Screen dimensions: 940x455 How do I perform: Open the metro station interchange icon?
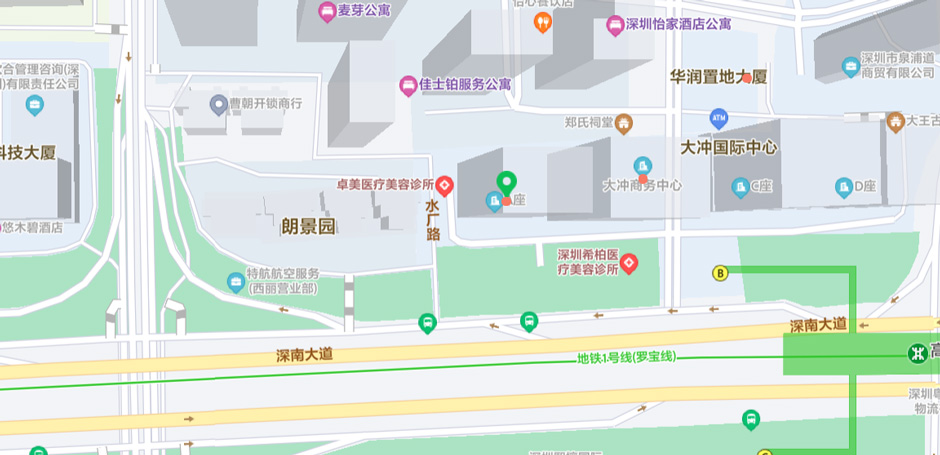tap(917, 352)
